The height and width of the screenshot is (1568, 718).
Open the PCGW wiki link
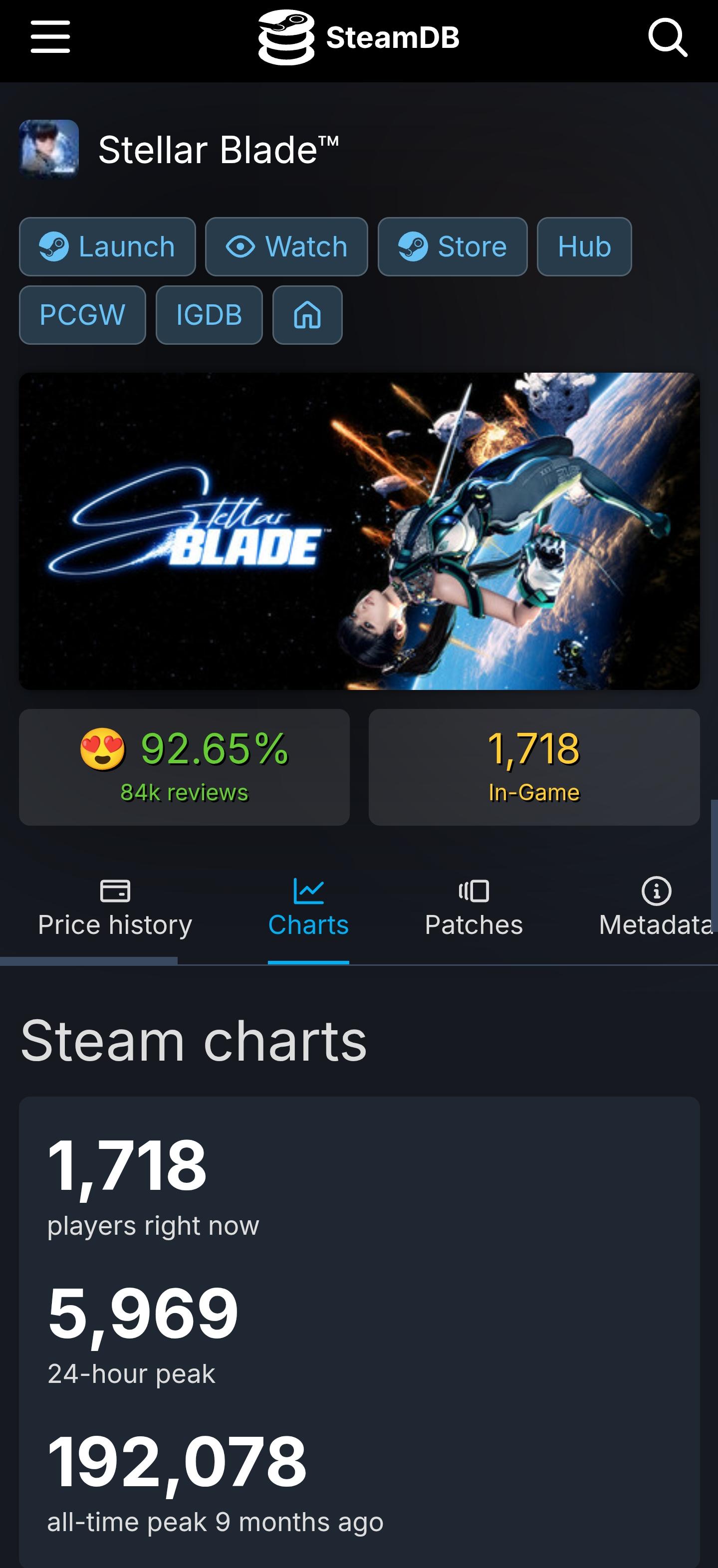pos(82,315)
